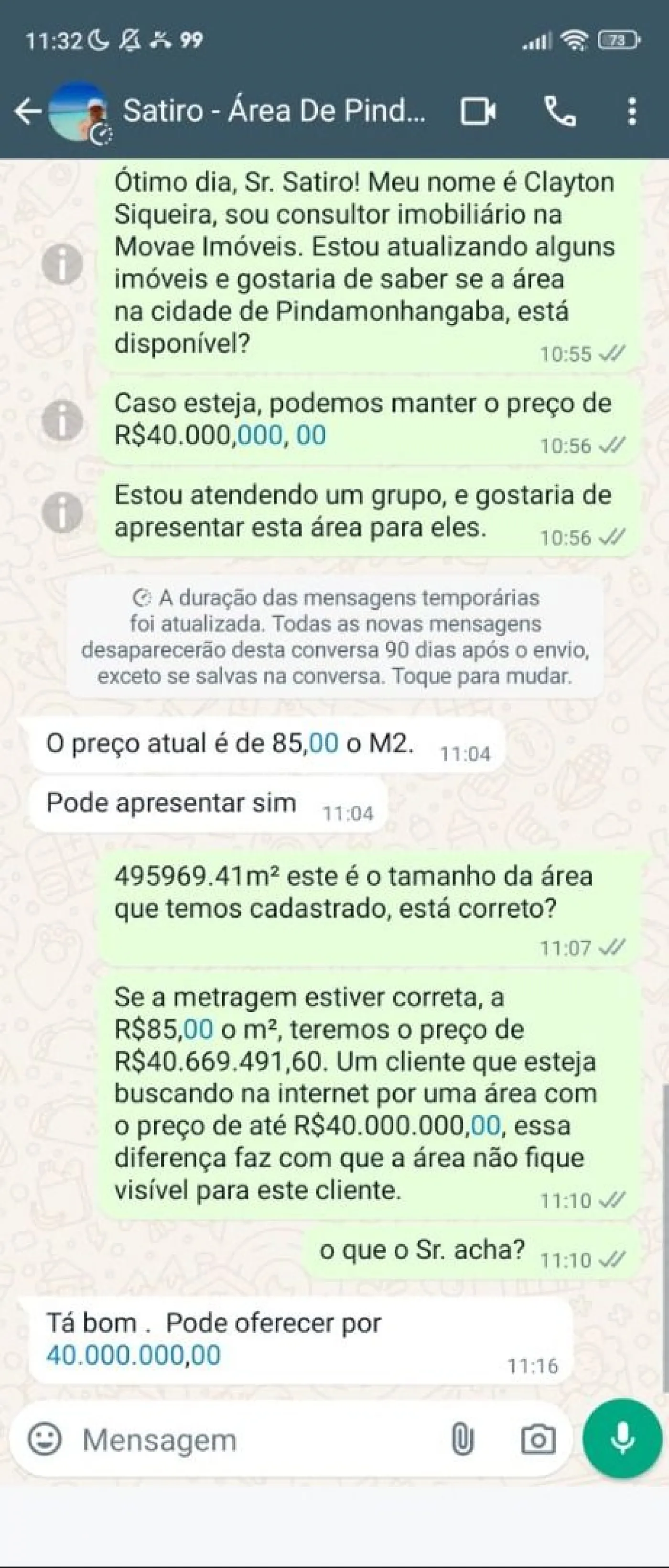
Task: Focus the Mensagem text field
Action: click(x=256, y=1440)
